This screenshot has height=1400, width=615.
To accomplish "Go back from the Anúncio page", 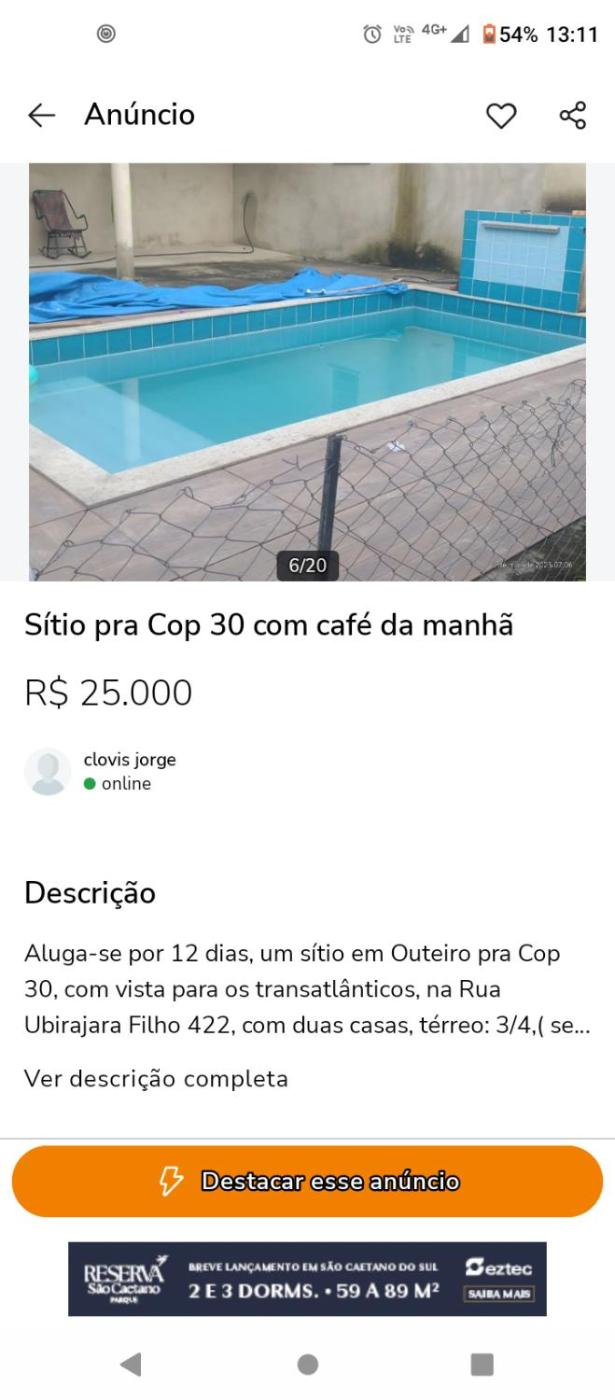I will [x=41, y=116].
